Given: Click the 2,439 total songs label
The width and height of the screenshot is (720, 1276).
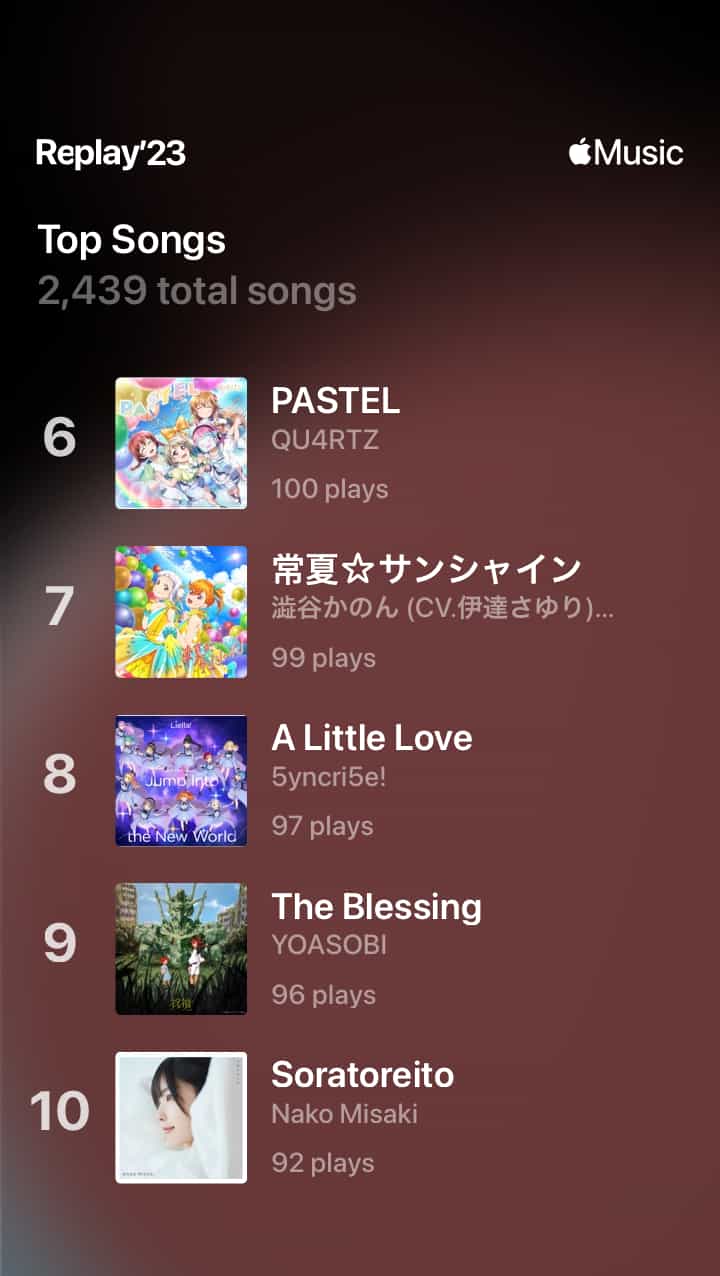Looking at the screenshot, I should 197,291.
